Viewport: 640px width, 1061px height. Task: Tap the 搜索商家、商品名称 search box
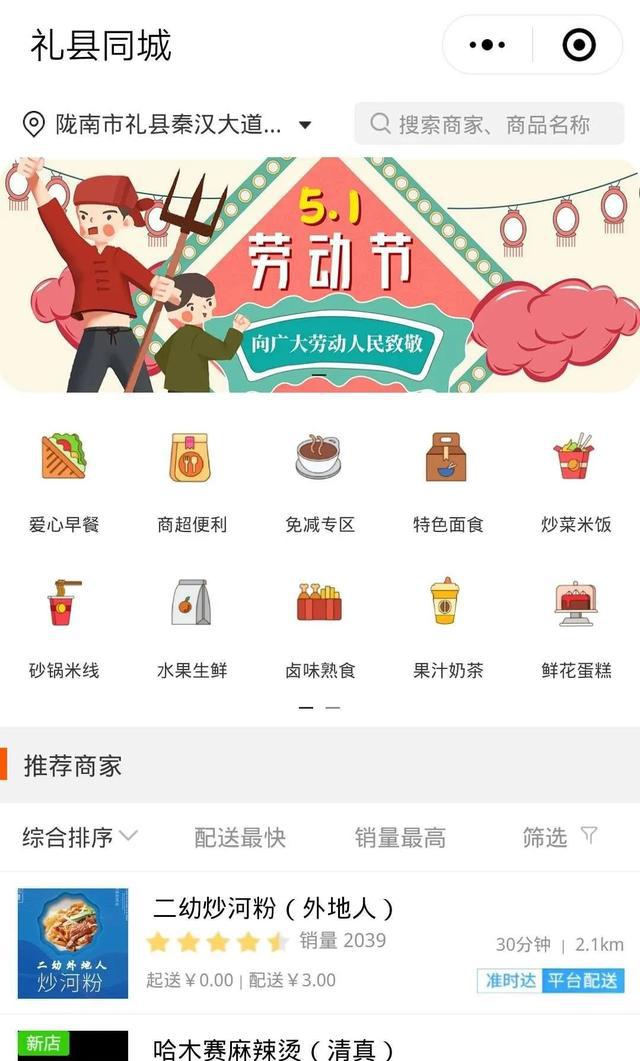[x=494, y=124]
